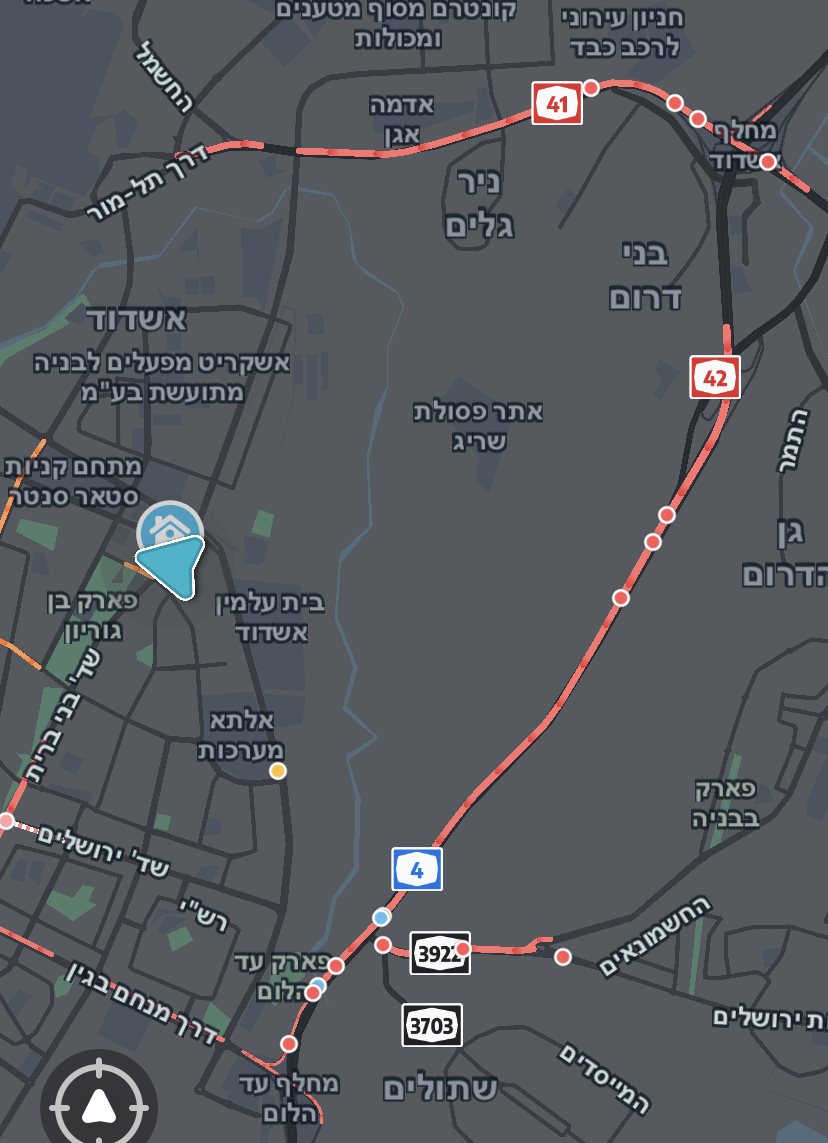The image size is (828, 1143).
Task: Select the Route 41 red shield marker
Action: 559,100
